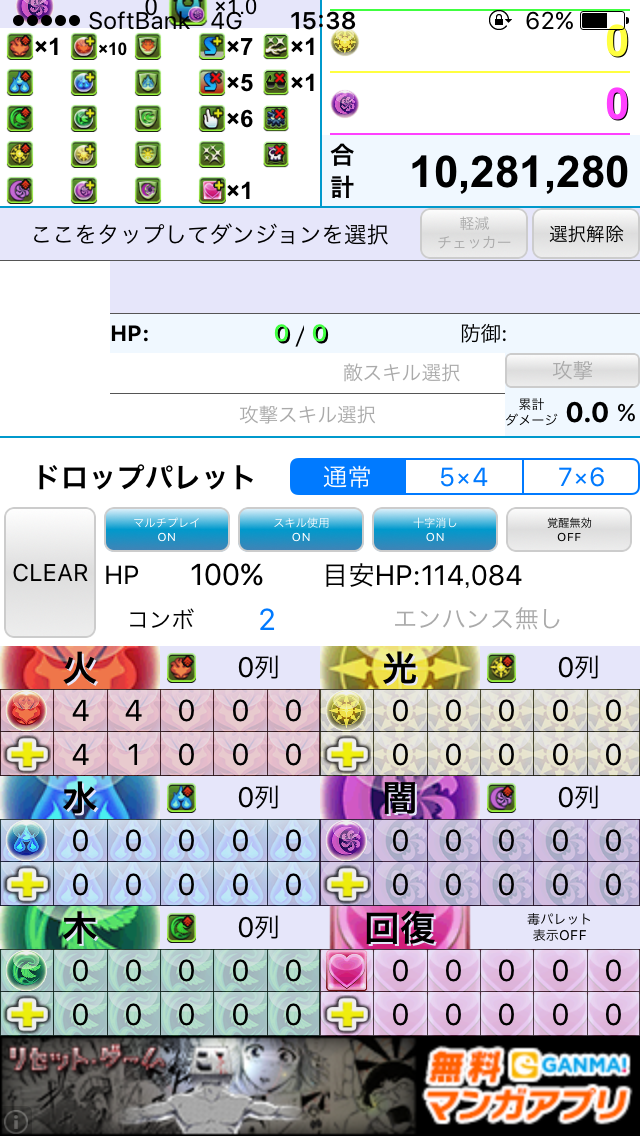Tap the 選択解除 button
Image resolution: width=640 pixels, height=1136 pixels.
pos(586,234)
